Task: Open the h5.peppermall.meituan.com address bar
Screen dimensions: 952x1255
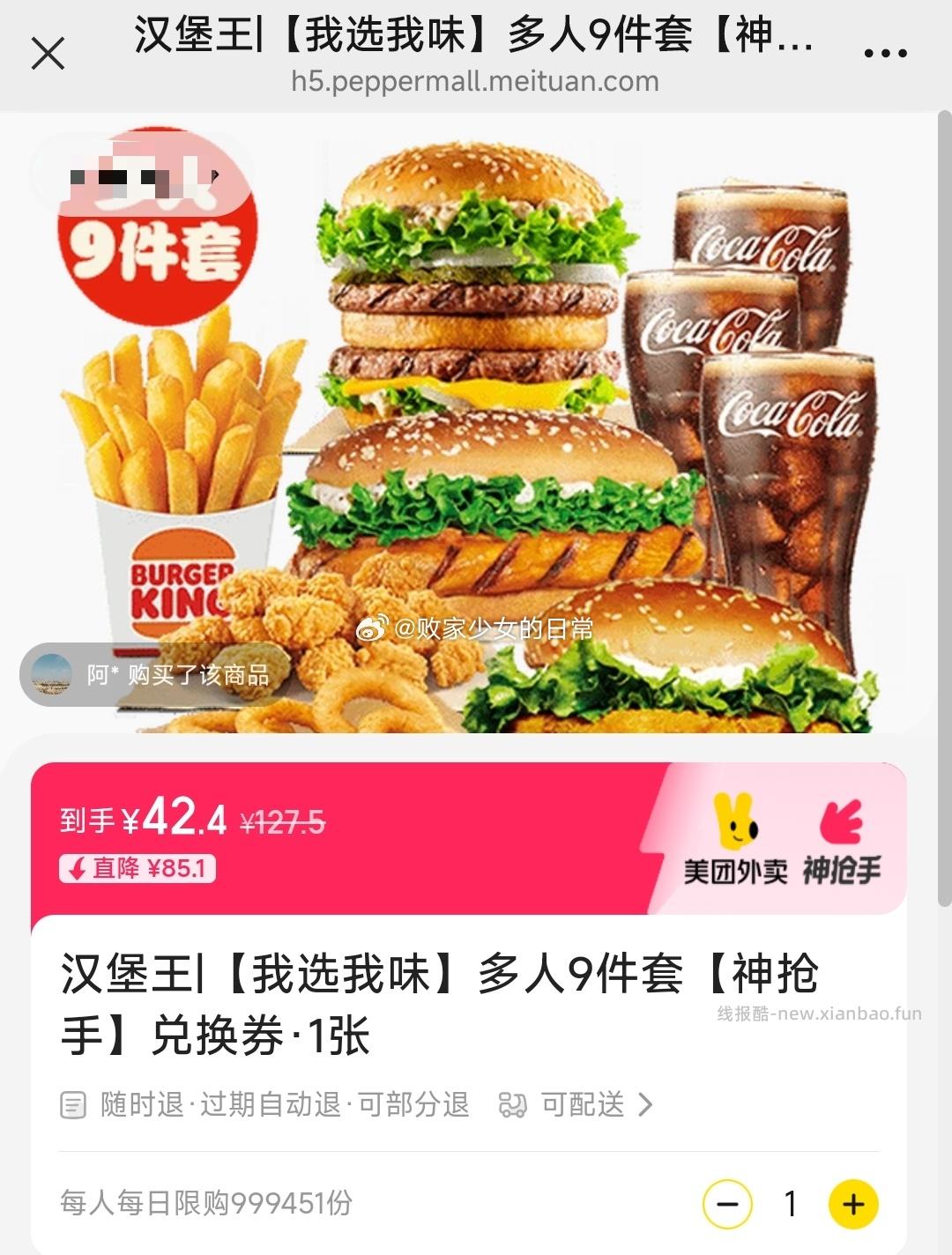Action: click(475, 81)
